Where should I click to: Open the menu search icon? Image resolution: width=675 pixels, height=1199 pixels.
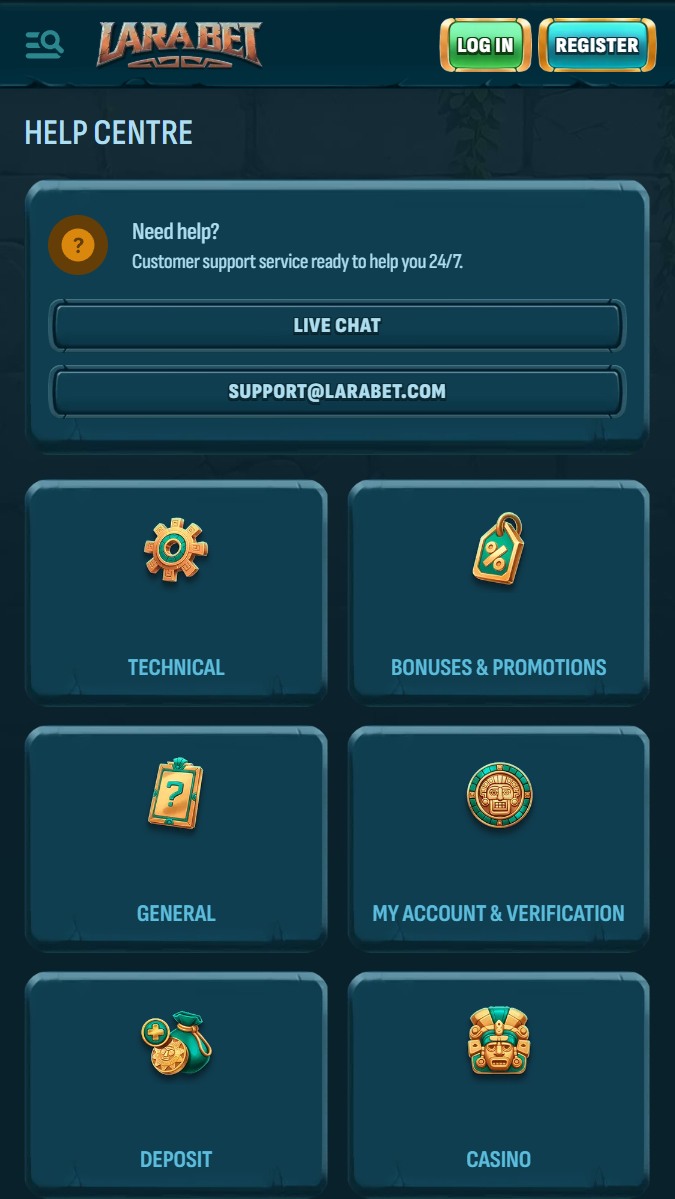pos(44,44)
